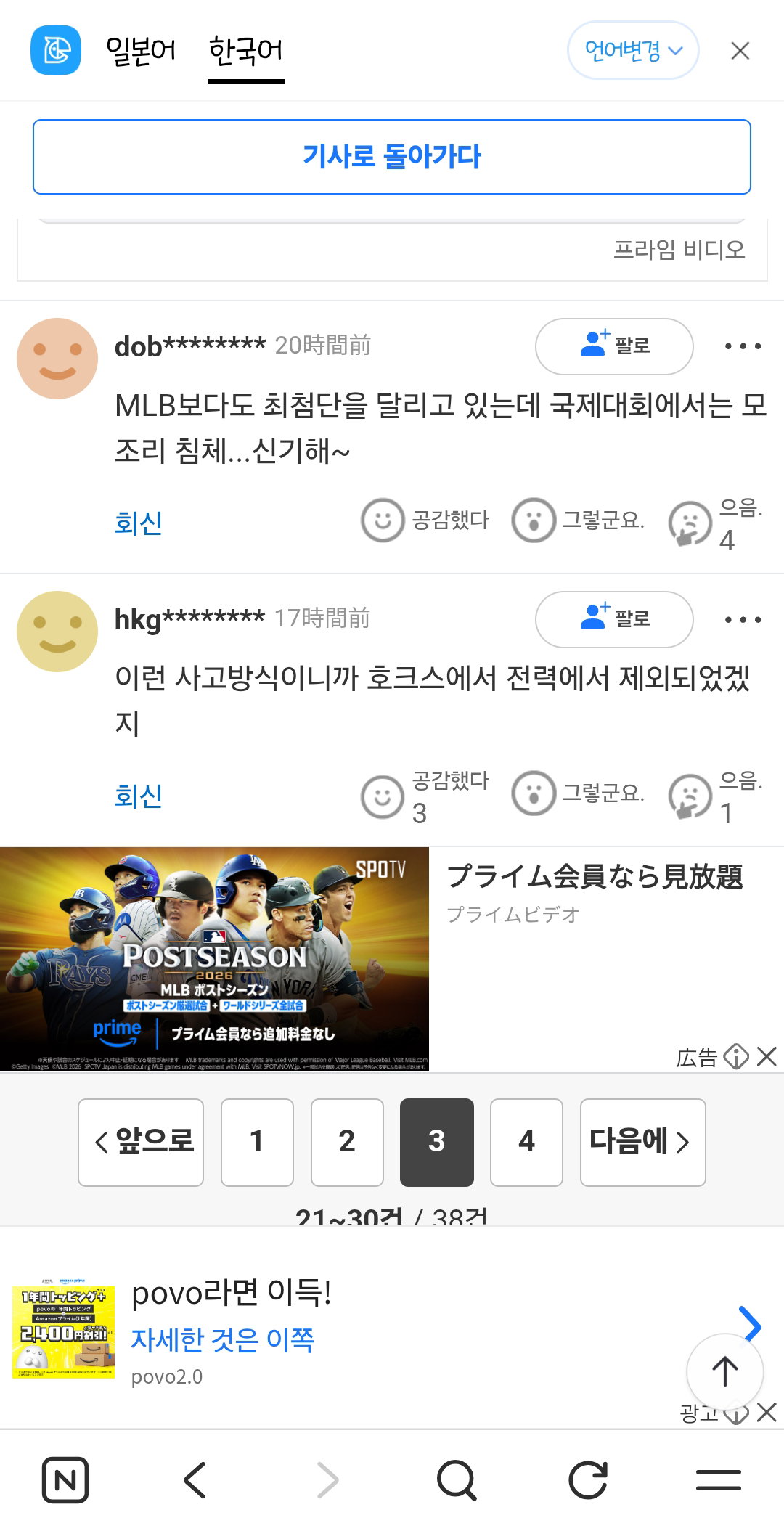Open the browser hamburger menu
The width and height of the screenshot is (784, 1531).
pyautogui.click(x=718, y=1480)
